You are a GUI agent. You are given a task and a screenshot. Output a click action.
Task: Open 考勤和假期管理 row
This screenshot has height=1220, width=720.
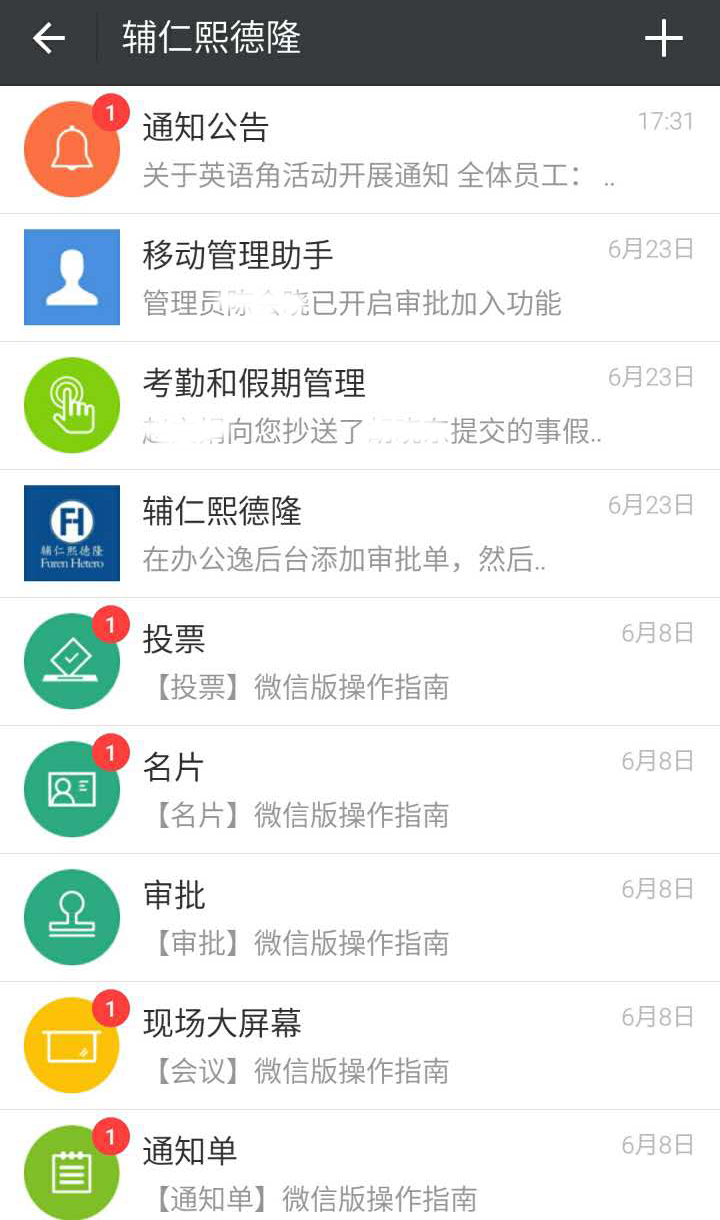(x=360, y=406)
